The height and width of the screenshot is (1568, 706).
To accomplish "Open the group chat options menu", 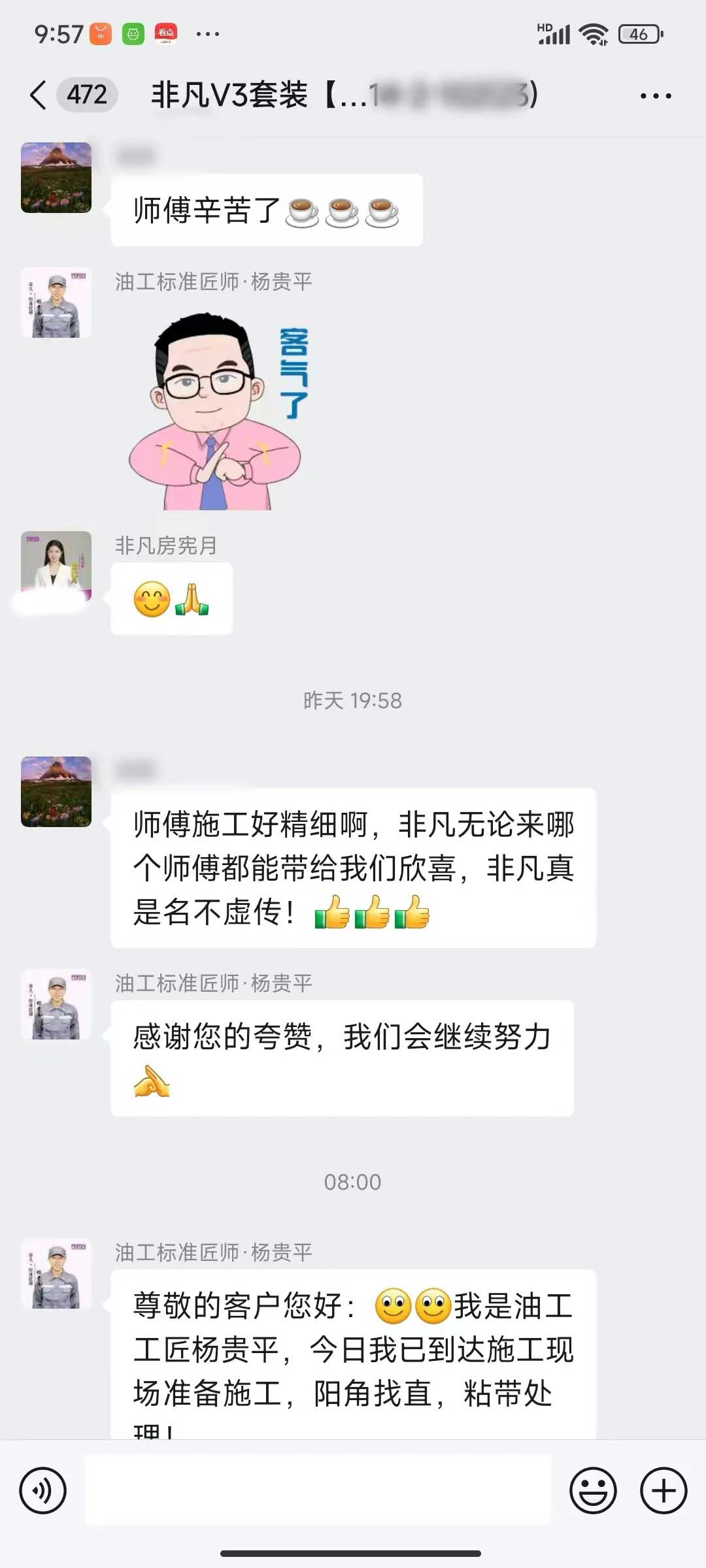I will [655, 96].
